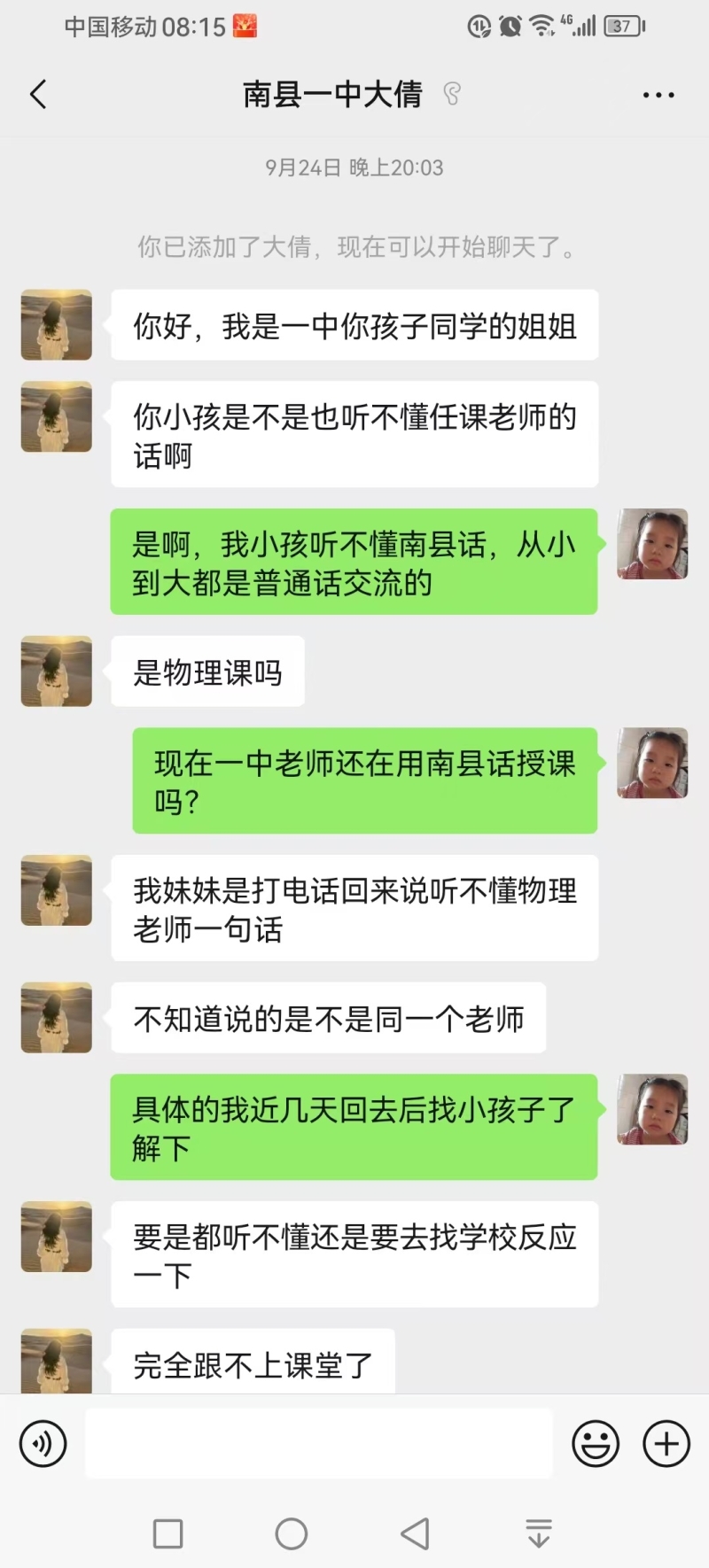
Task: Open the chat info overflow menu
Action: (658, 95)
